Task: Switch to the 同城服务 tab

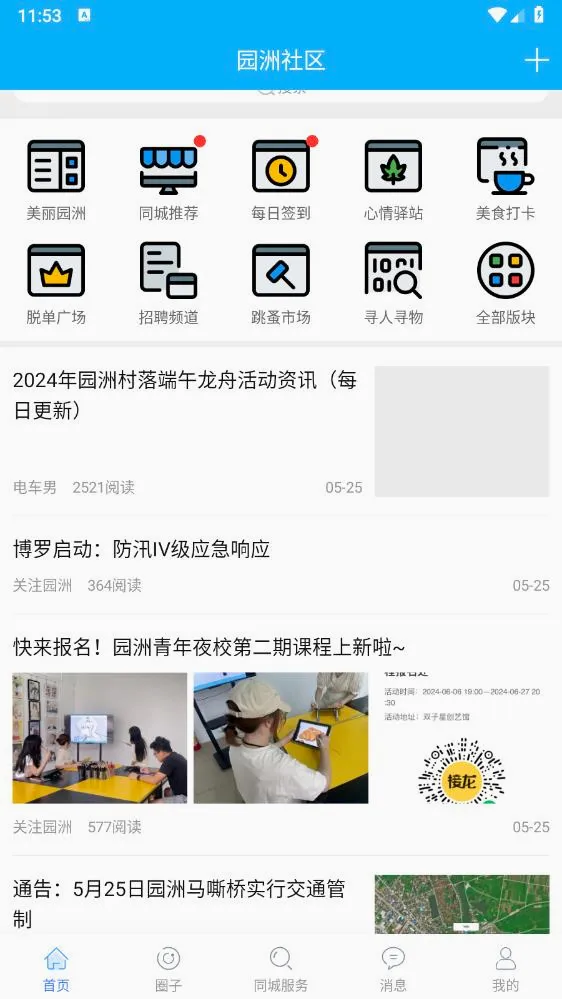Action: 281,969
